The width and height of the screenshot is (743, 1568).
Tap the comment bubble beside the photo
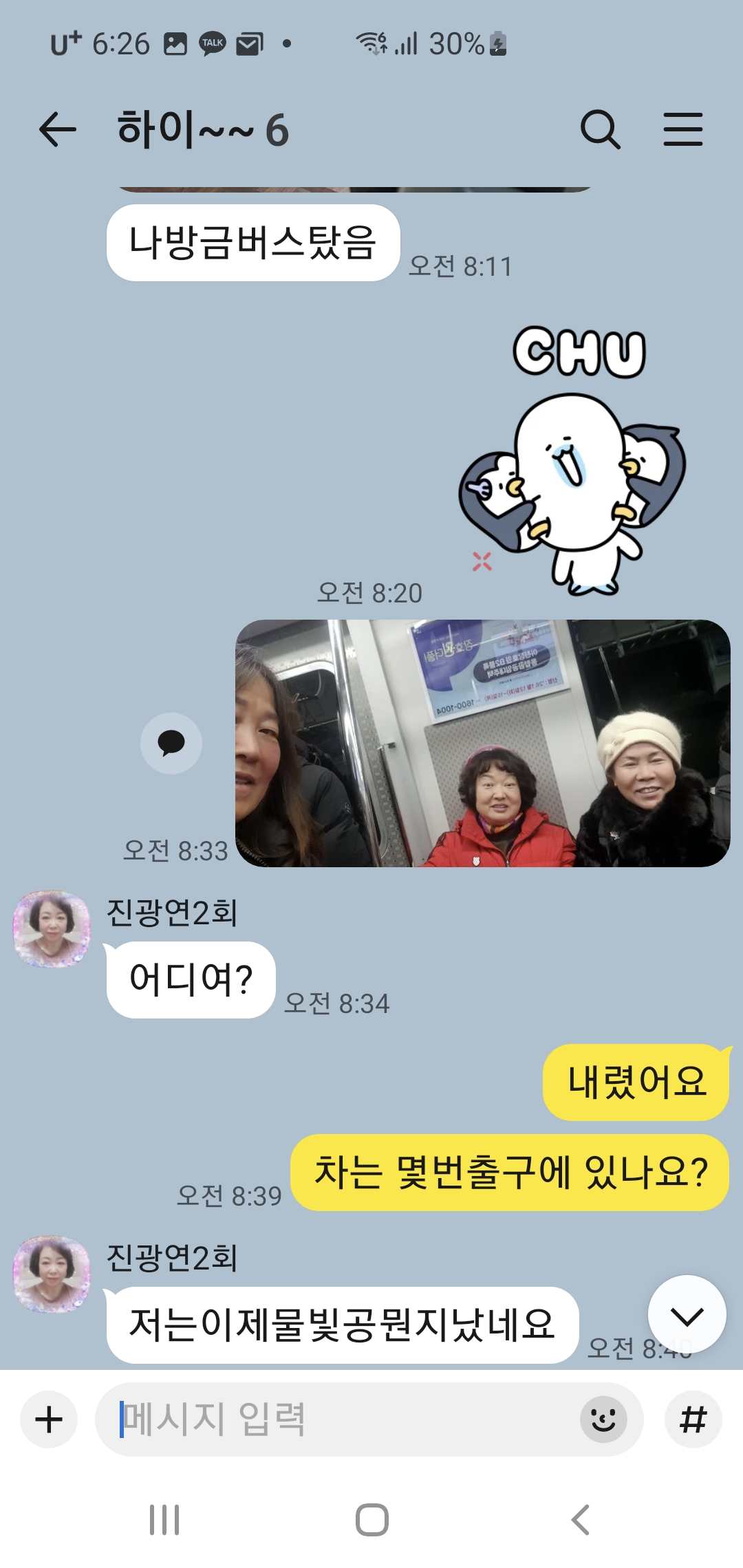point(171,743)
